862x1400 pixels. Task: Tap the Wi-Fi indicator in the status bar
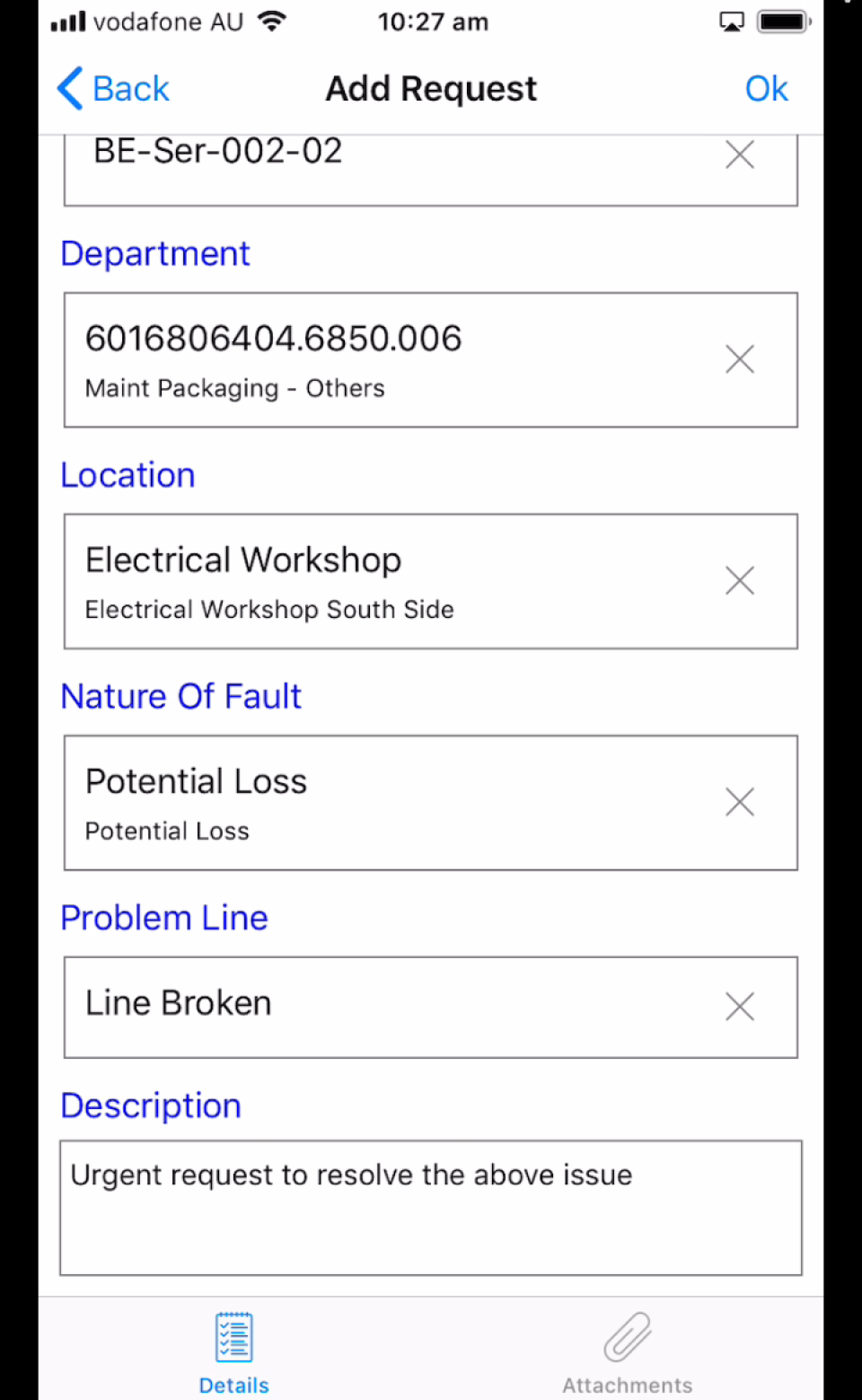[x=271, y=22]
